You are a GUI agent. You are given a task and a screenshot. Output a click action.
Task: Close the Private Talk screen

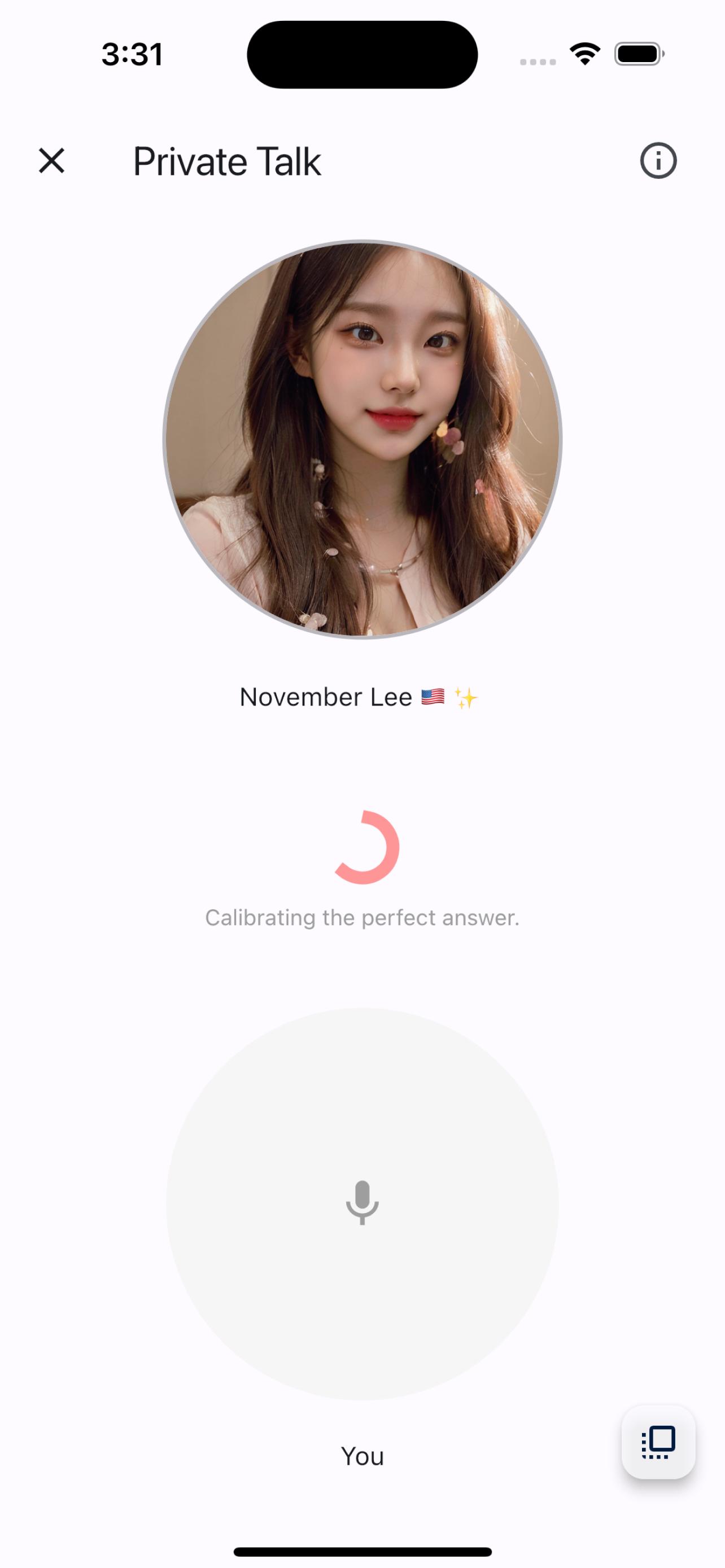coord(52,161)
